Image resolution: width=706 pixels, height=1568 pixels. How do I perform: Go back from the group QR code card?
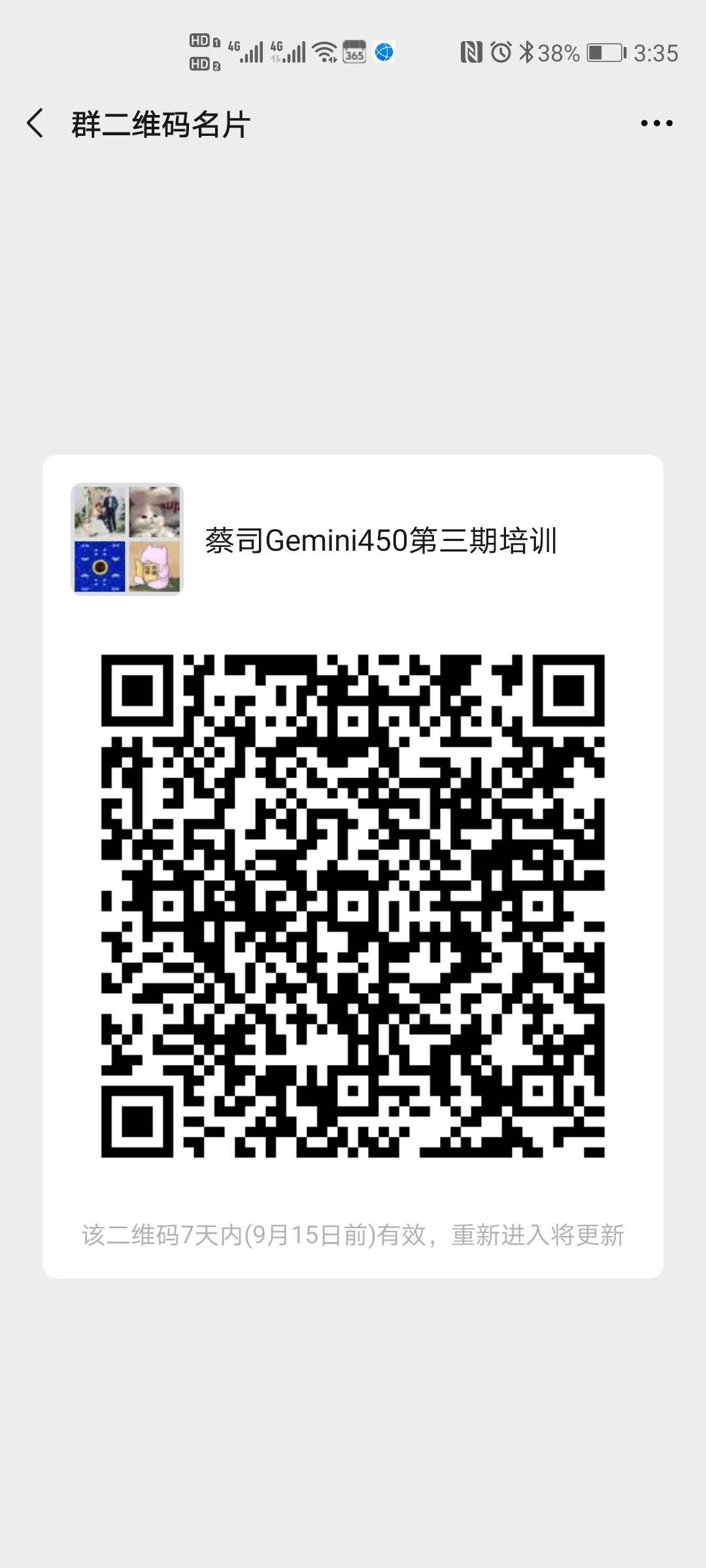pyautogui.click(x=35, y=123)
